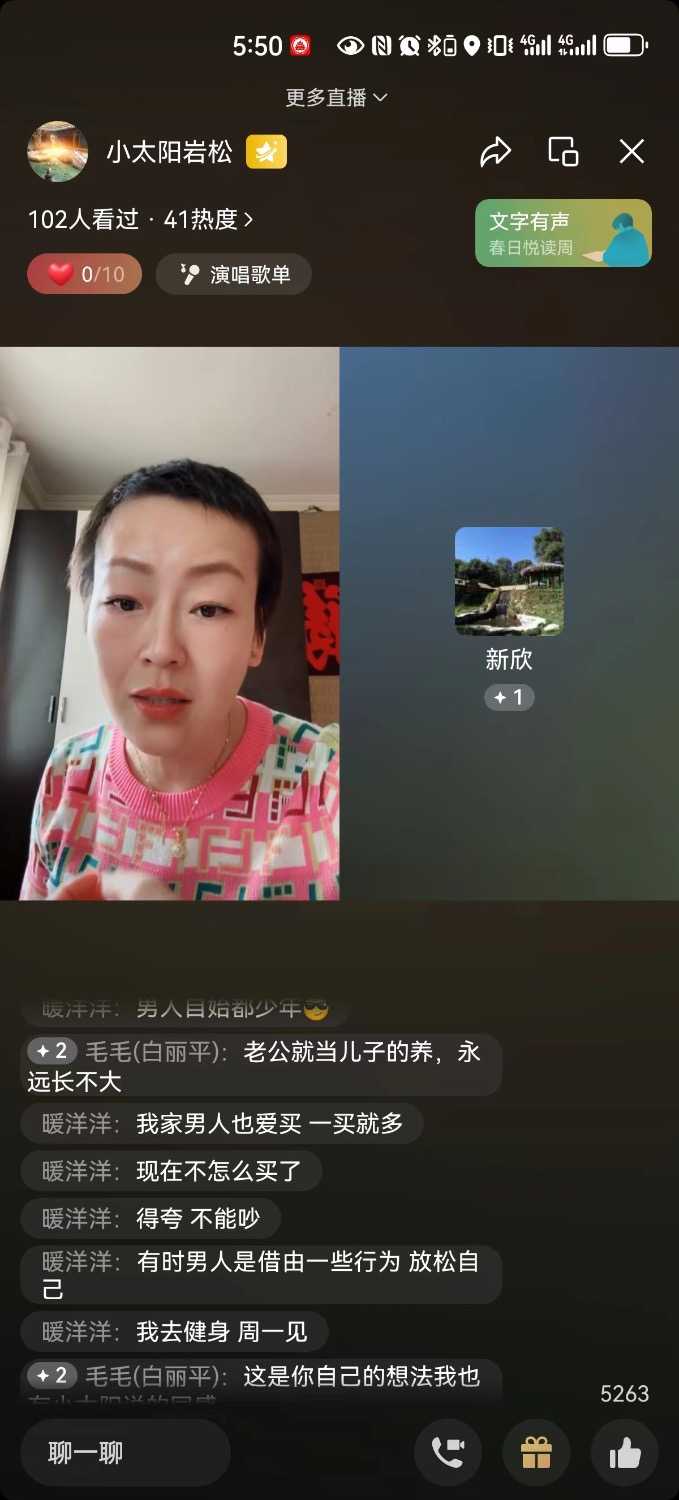Open the 聊一聊 chat input
The image size is (679, 1500).
click(125, 1452)
